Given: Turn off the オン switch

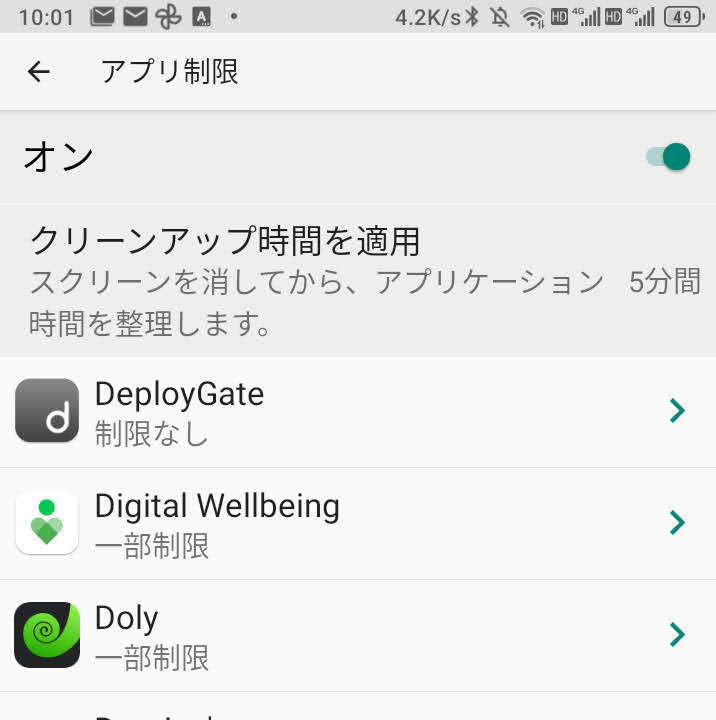Looking at the screenshot, I should pos(668,157).
